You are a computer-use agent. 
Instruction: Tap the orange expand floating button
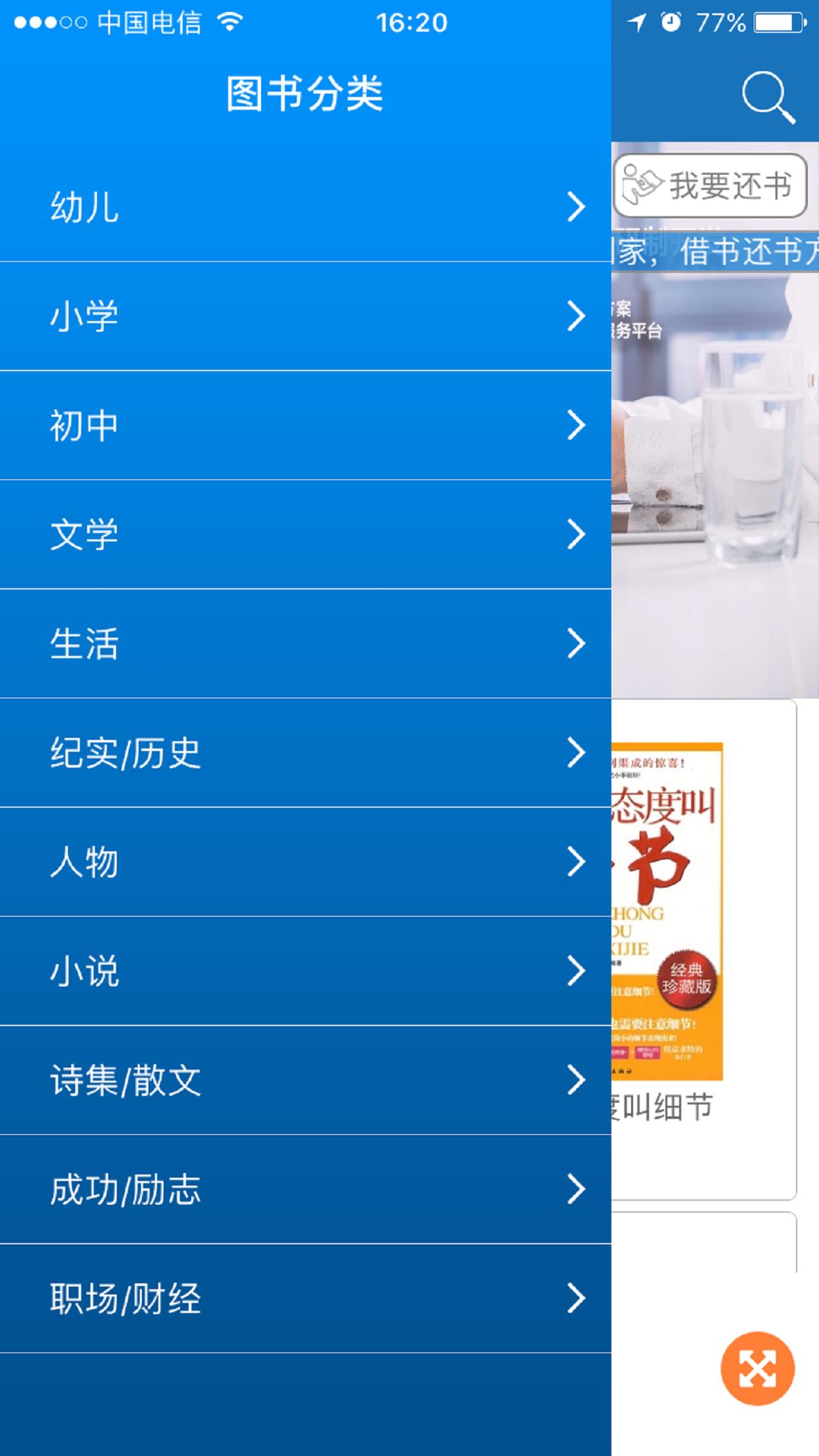pyautogui.click(x=757, y=1368)
